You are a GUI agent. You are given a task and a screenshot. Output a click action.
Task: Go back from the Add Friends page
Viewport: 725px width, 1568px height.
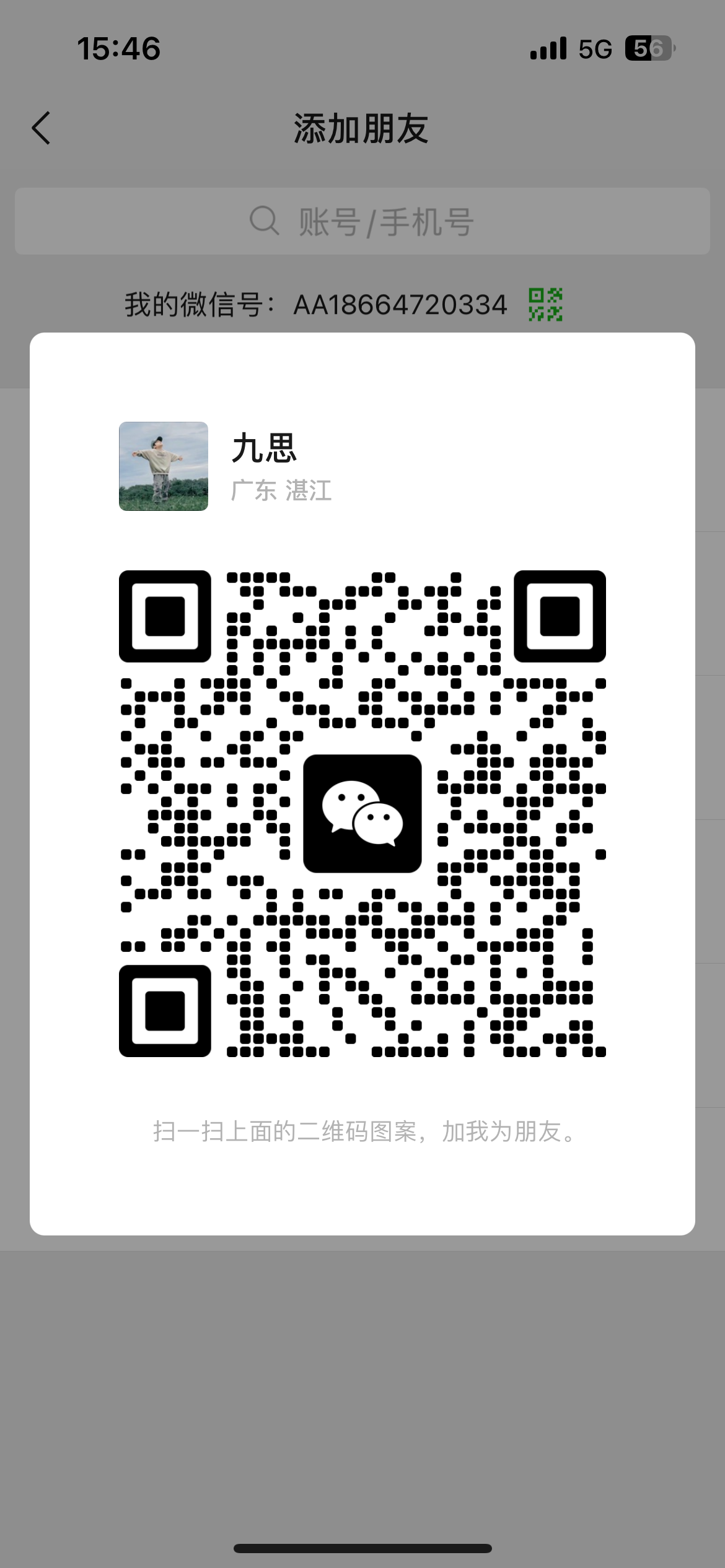pyautogui.click(x=41, y=128)
